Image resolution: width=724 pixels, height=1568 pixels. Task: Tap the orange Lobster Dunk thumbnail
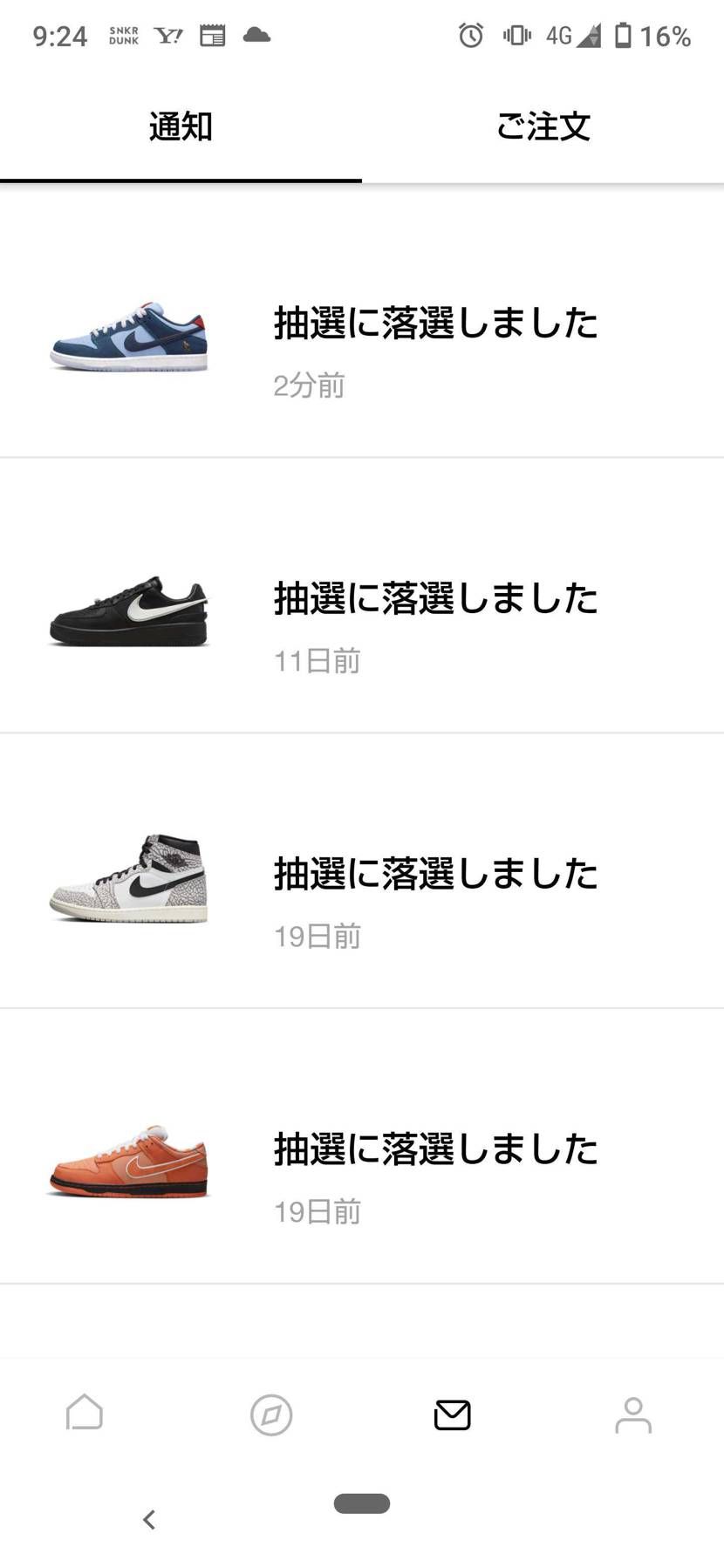[128, 1160]
